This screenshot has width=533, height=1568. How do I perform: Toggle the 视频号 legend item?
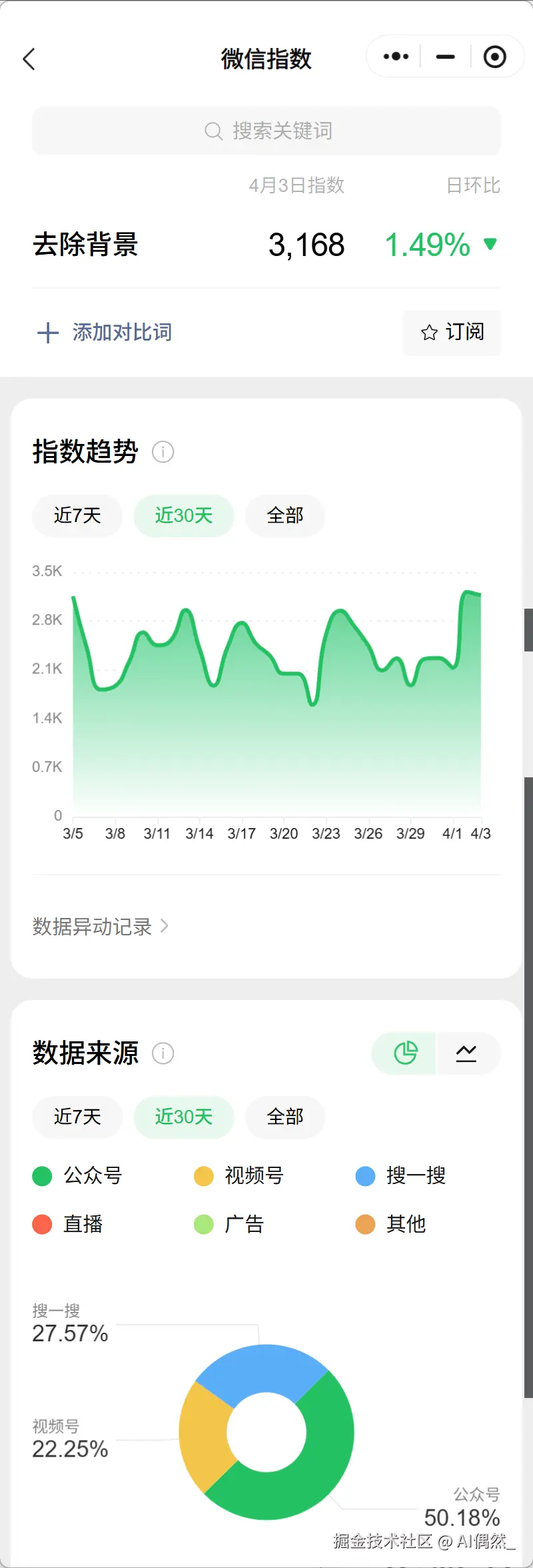(239, 1175)
